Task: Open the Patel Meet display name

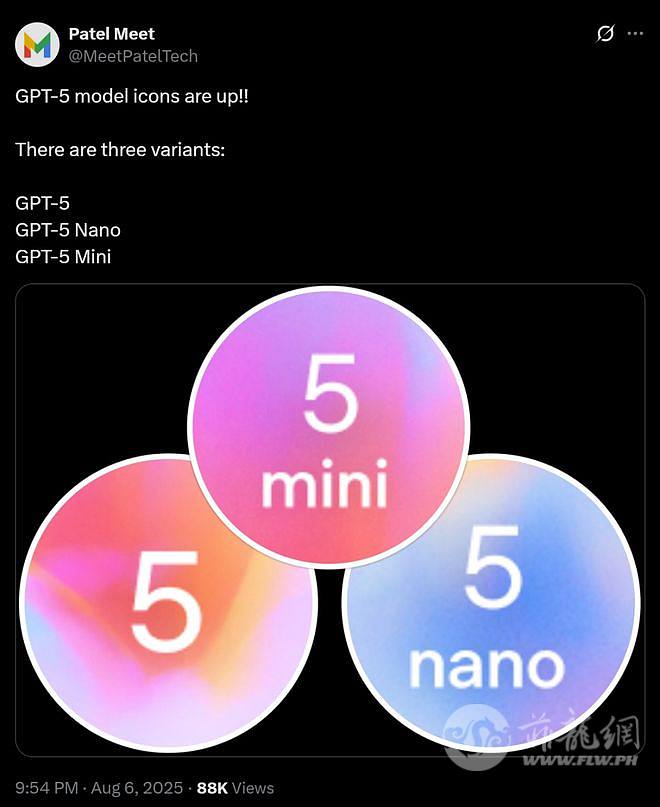Action: click(x=111, y=35)
